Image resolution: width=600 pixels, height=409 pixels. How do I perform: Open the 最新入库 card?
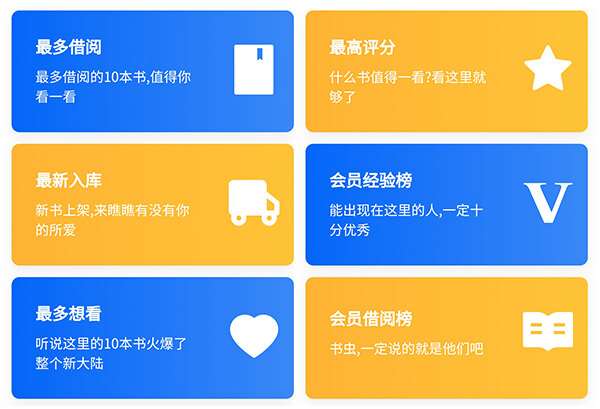point(152,204)
